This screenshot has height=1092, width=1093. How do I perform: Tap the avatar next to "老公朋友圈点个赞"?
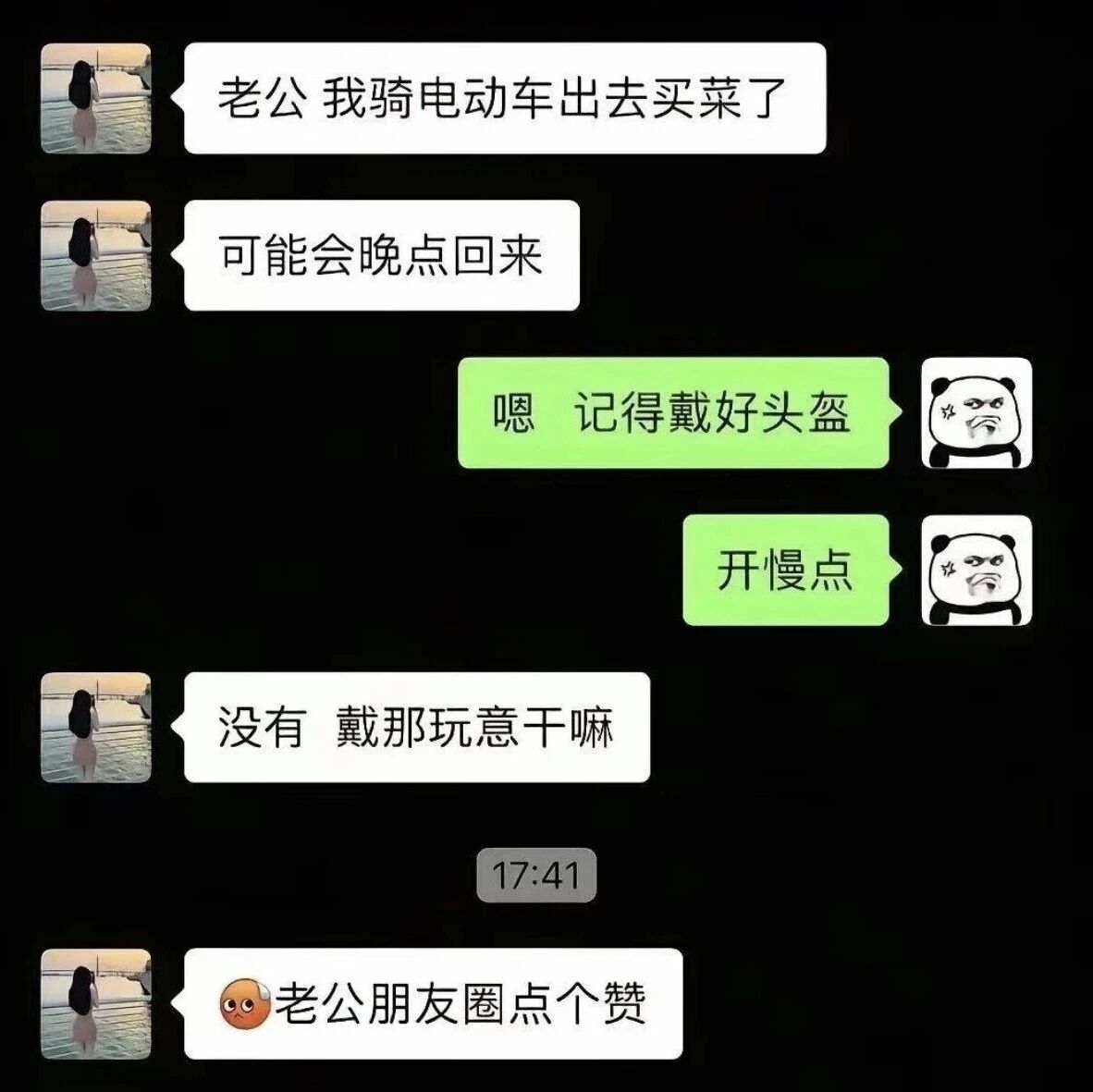tap(96, 1003)
